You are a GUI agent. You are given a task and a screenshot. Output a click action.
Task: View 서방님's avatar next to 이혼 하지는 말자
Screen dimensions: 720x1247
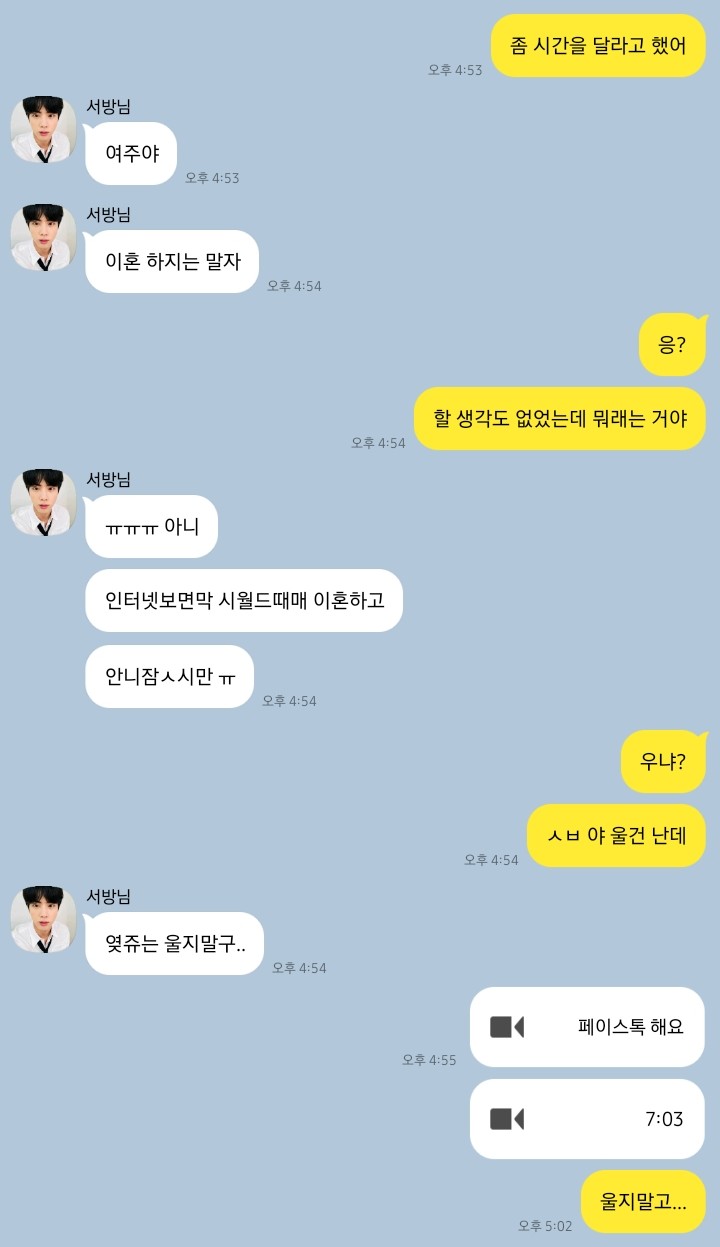click(43, 238)
